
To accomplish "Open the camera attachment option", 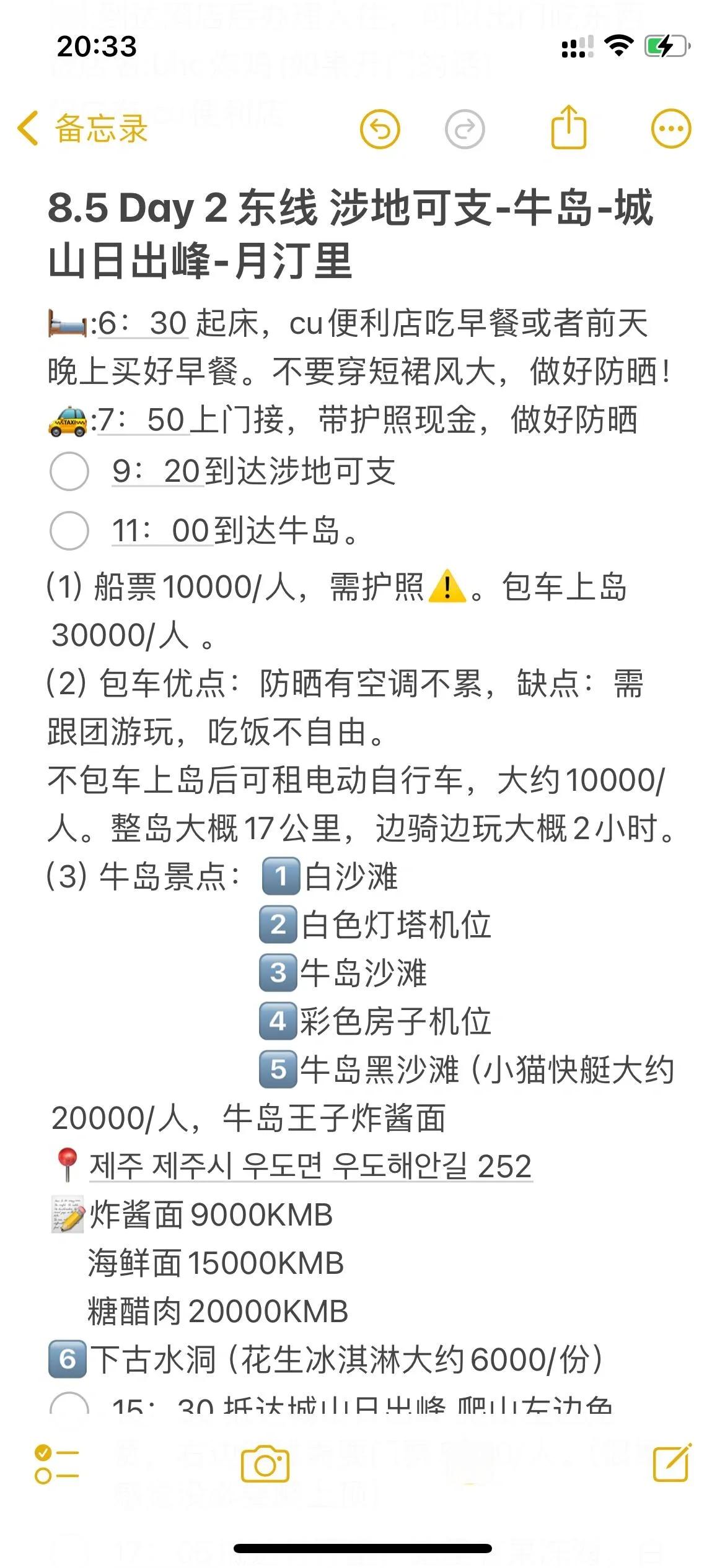I will pyautogui.click(x=265, y=1464).
